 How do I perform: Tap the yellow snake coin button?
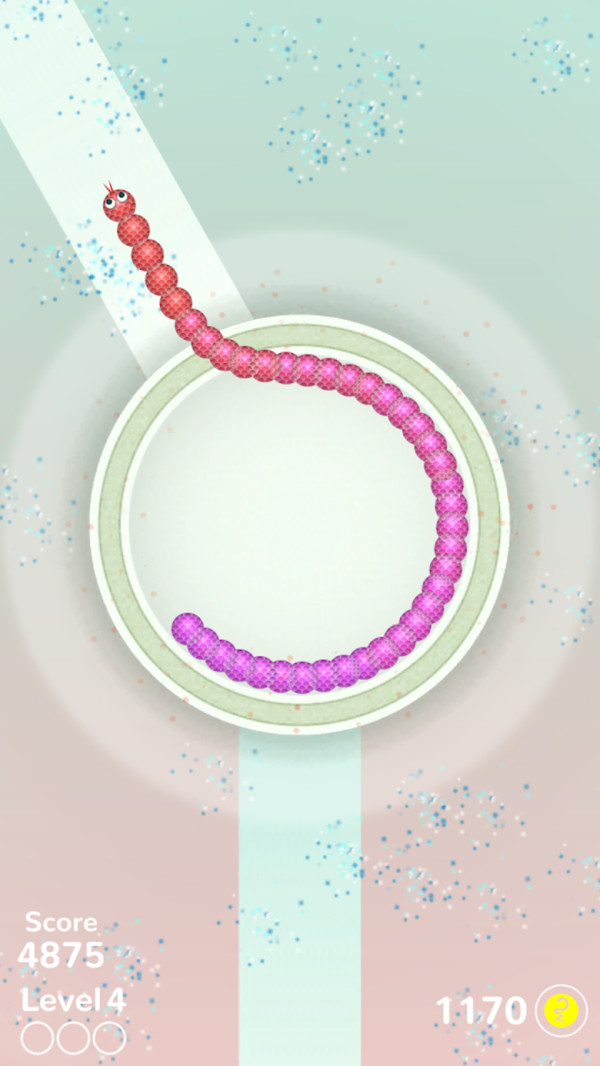coord(562,1010)
